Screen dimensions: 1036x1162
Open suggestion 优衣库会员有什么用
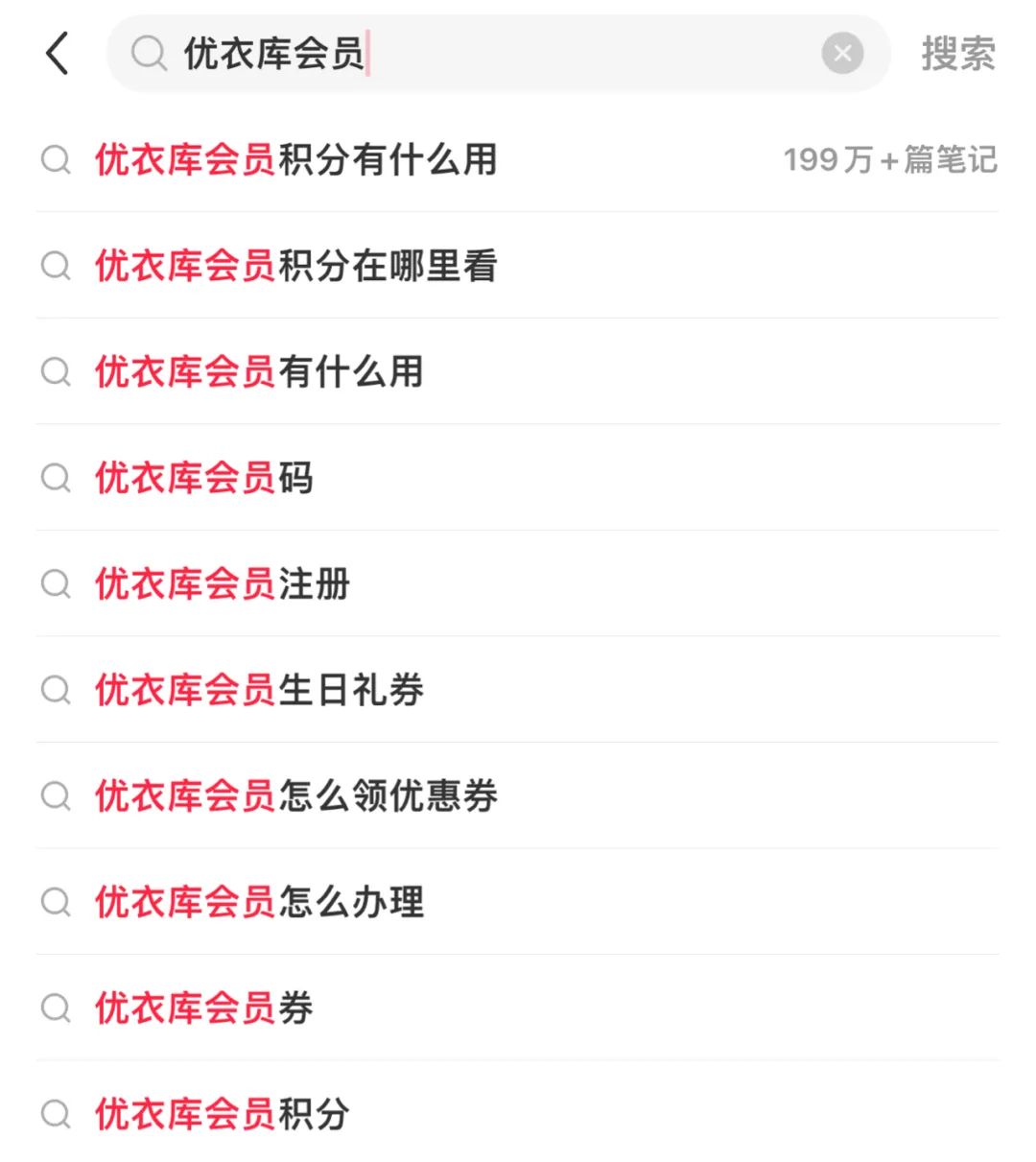point(259,371)
